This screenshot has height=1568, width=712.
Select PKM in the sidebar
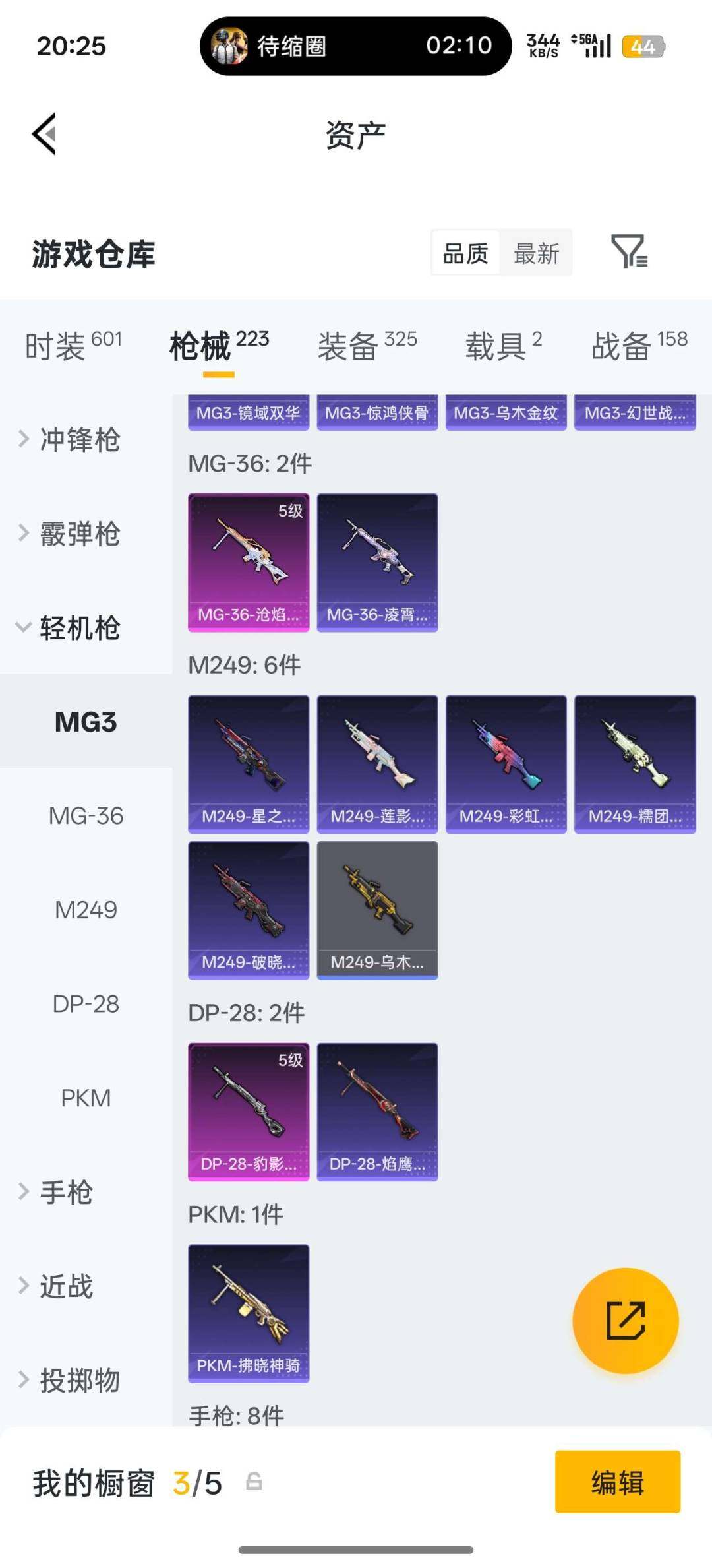[86, 1098]
